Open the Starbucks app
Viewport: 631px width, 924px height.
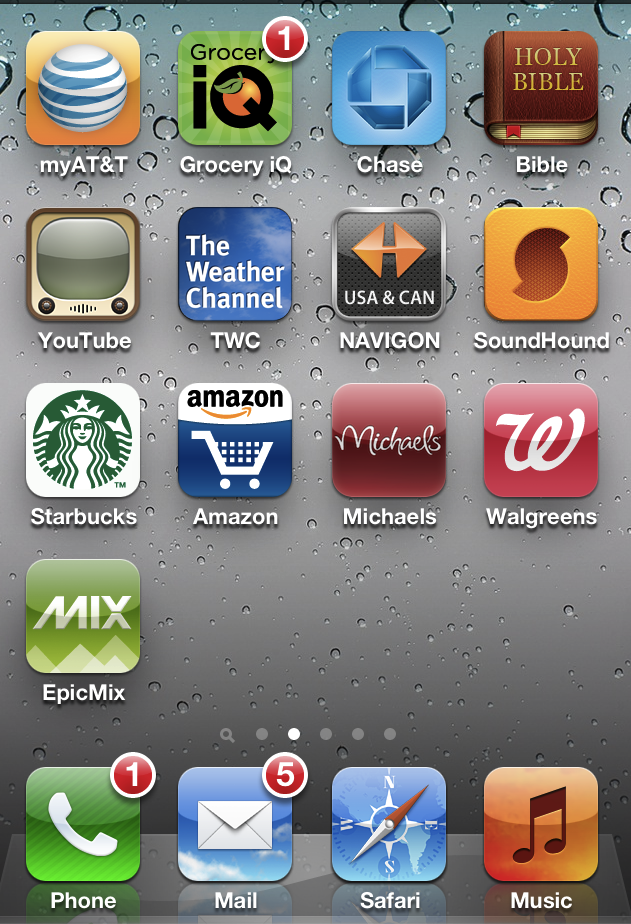coord(83,440)
